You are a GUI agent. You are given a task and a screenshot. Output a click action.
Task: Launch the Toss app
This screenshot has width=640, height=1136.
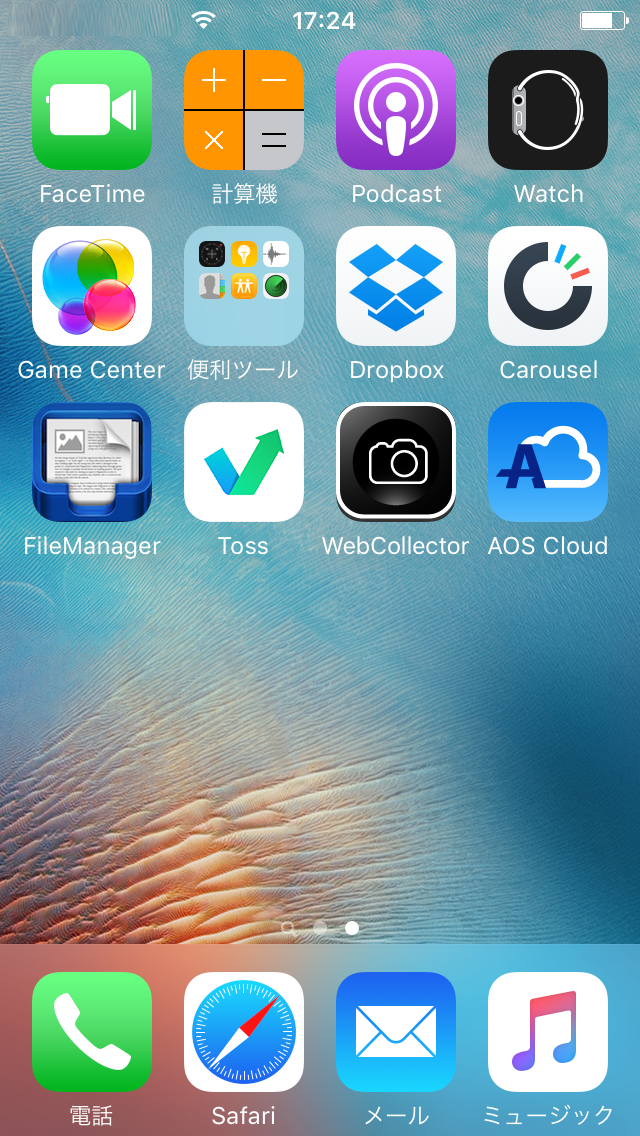[244, 462]
